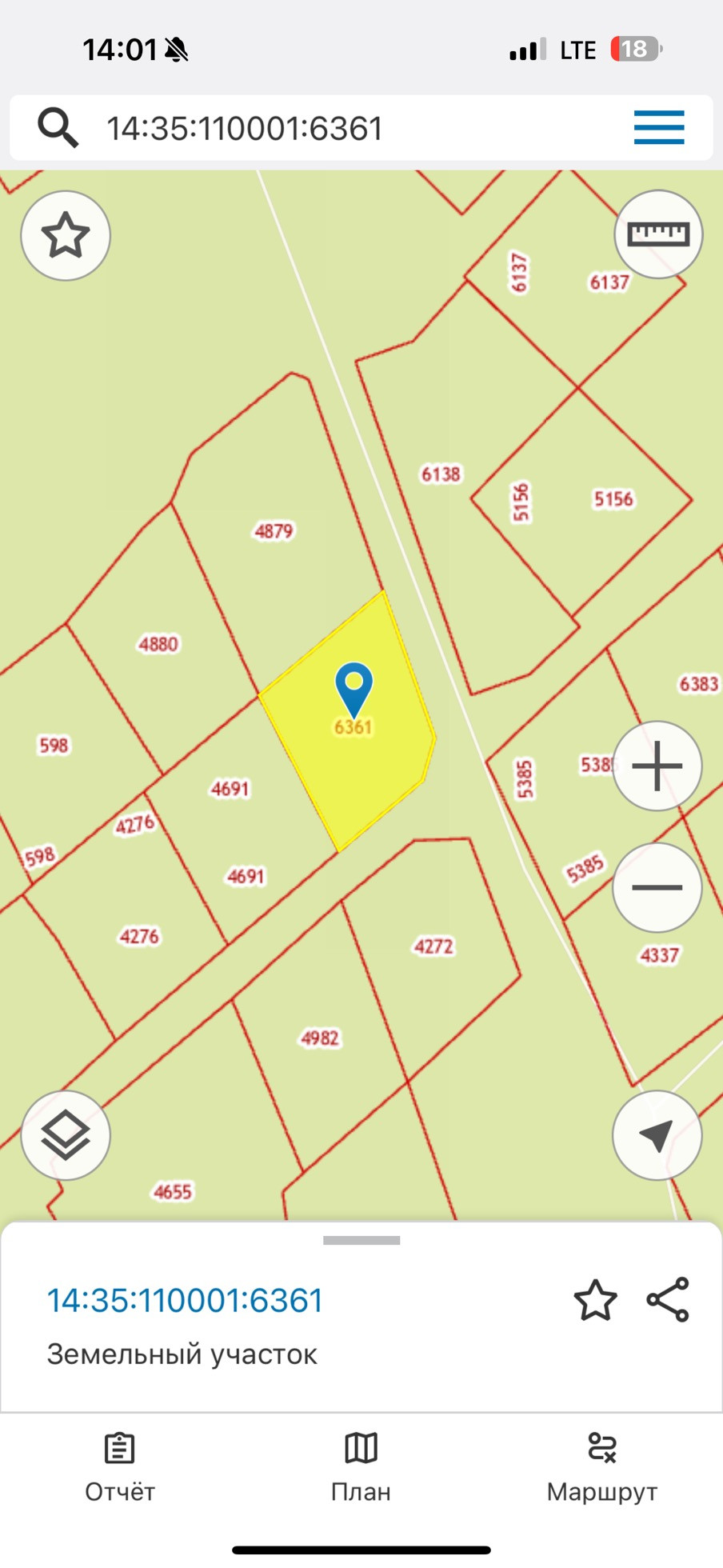Tap the search field with the cadastral number
Screen dimensions: 723x1568
point(320,128)
